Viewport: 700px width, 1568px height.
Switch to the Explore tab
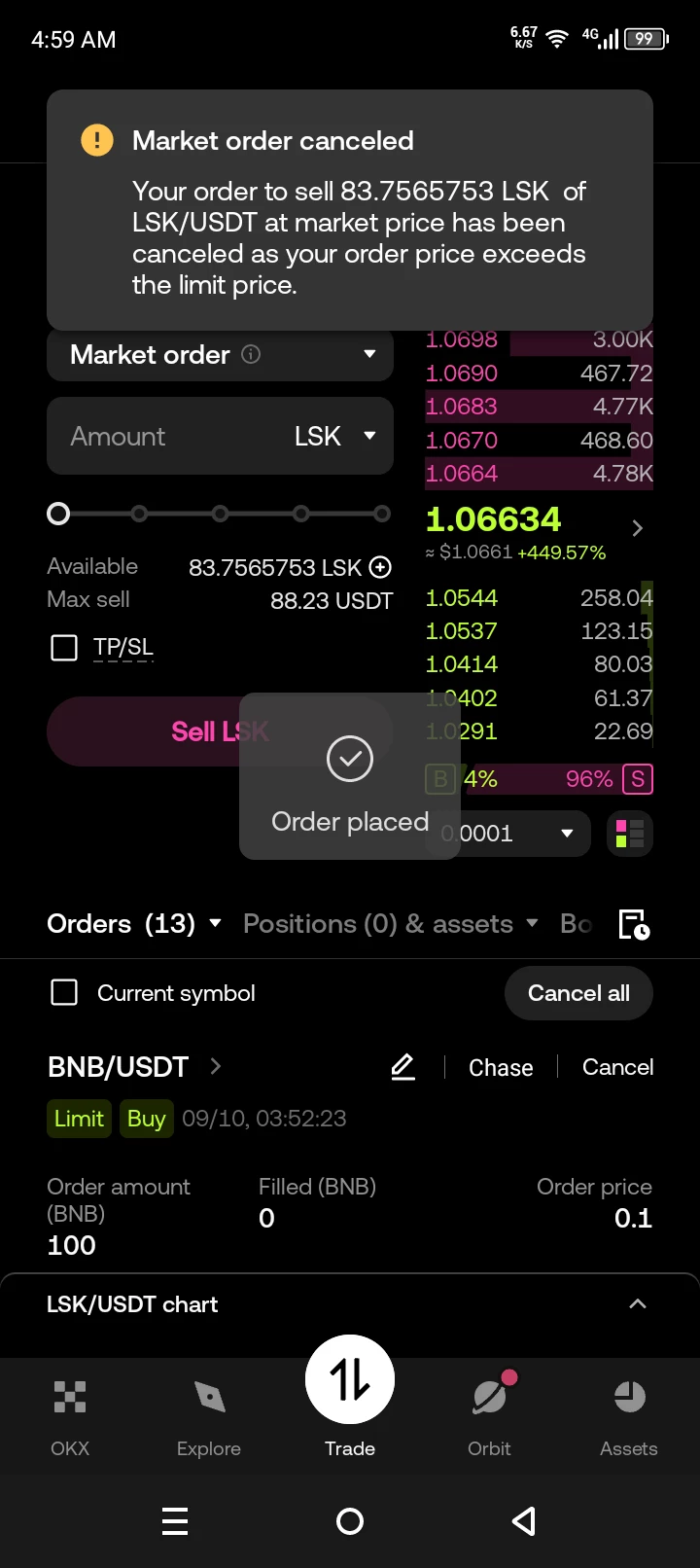click(x=209, y=1417)
